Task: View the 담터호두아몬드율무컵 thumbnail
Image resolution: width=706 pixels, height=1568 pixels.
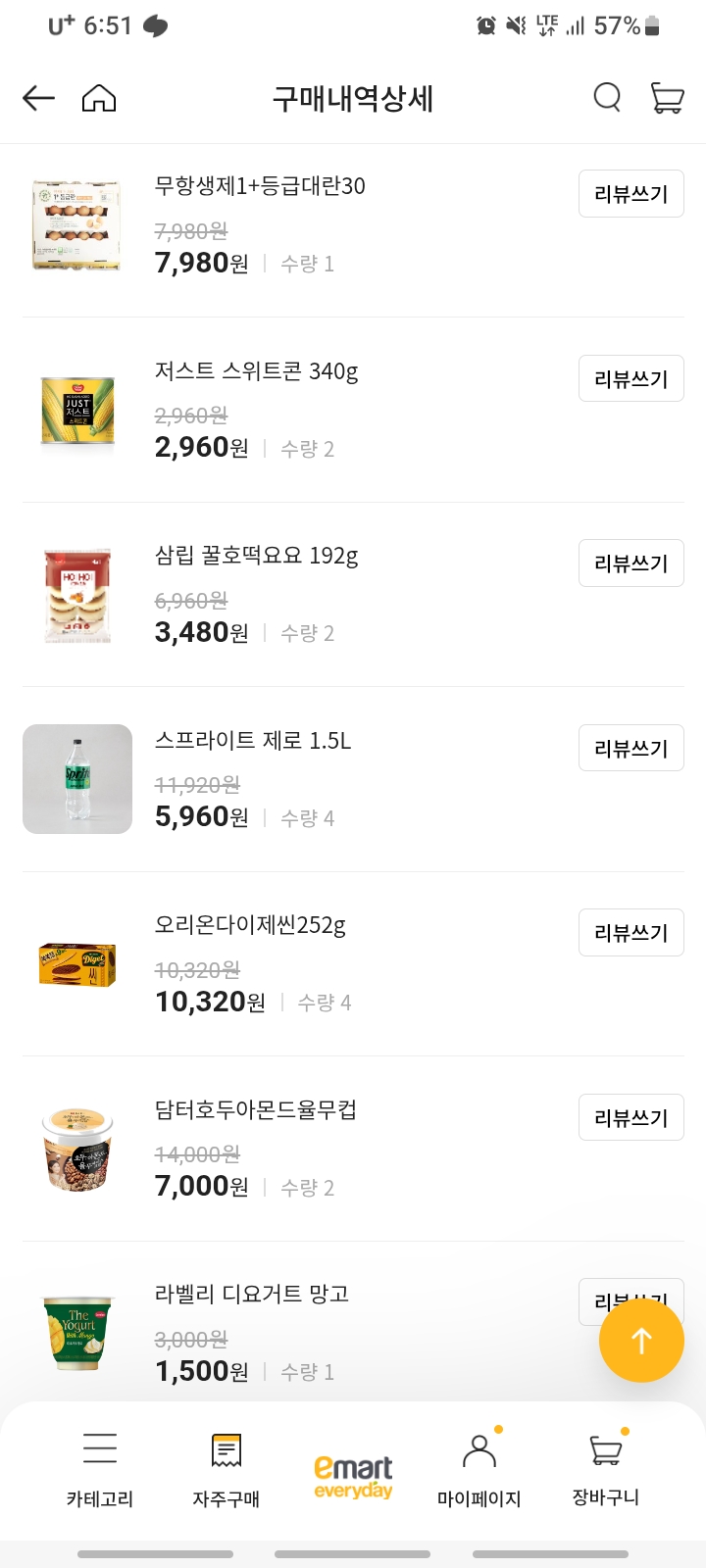Action: point(77,1149)
